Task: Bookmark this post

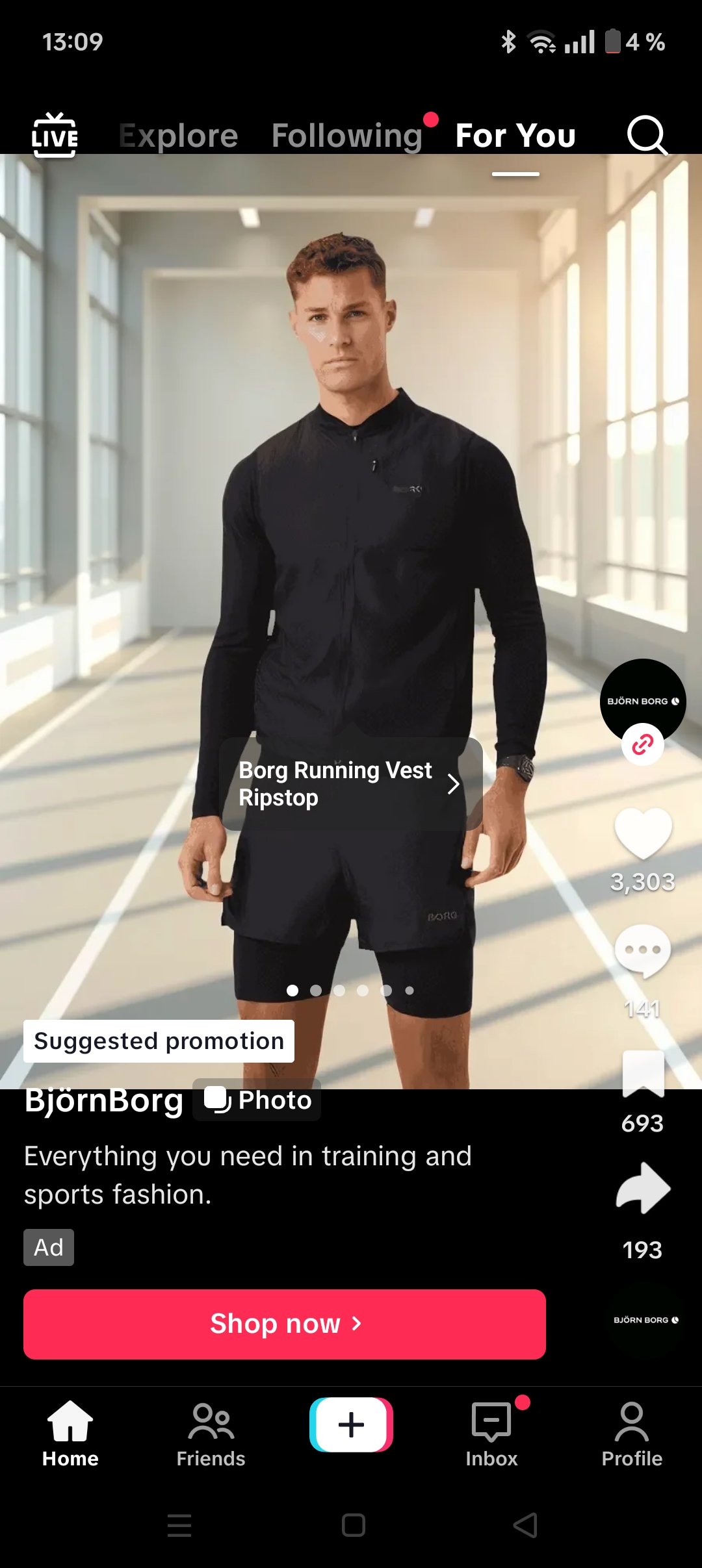Action: [x=643, y=1074]
